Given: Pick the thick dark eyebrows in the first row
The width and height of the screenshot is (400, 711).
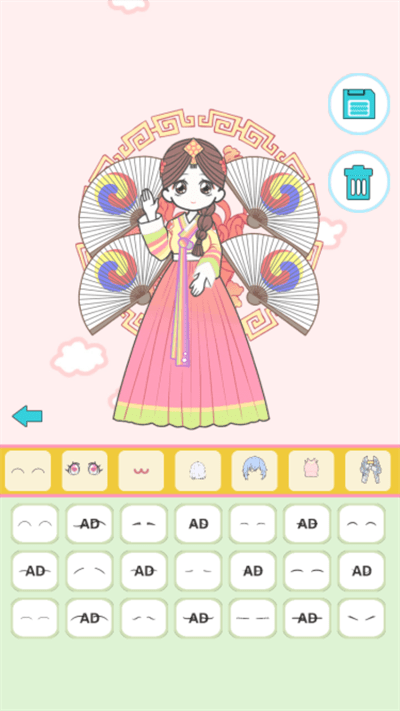Looking at the screenshot, I should click(x=144, y=524).
